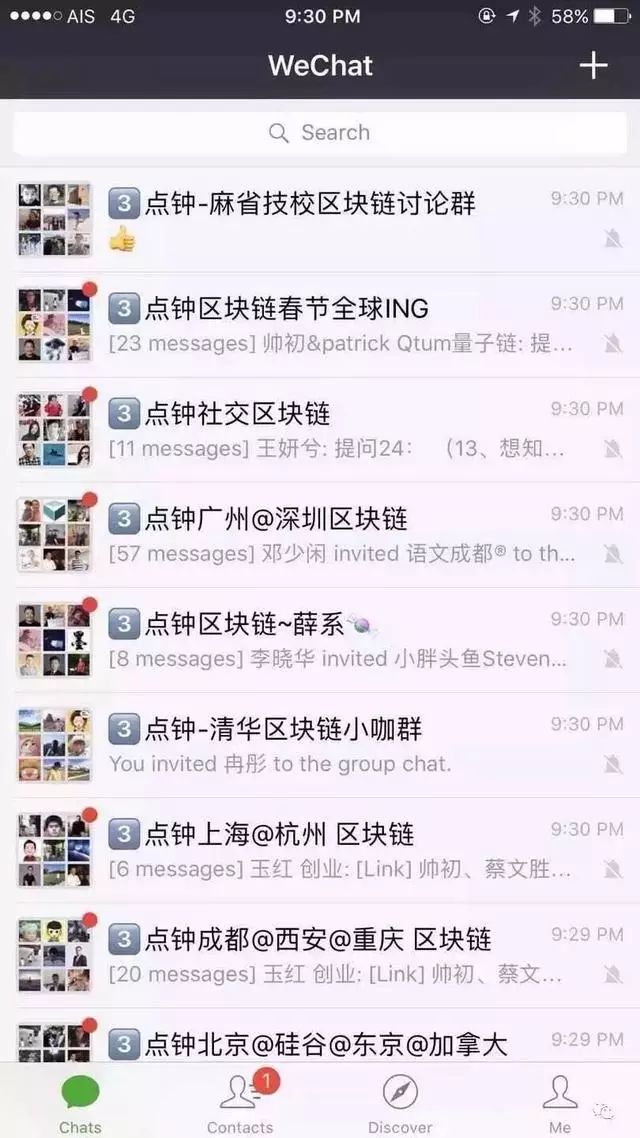Switch to the Me tab
This screenshot has height=1138, width=640.
click(x=560, y=1103)
